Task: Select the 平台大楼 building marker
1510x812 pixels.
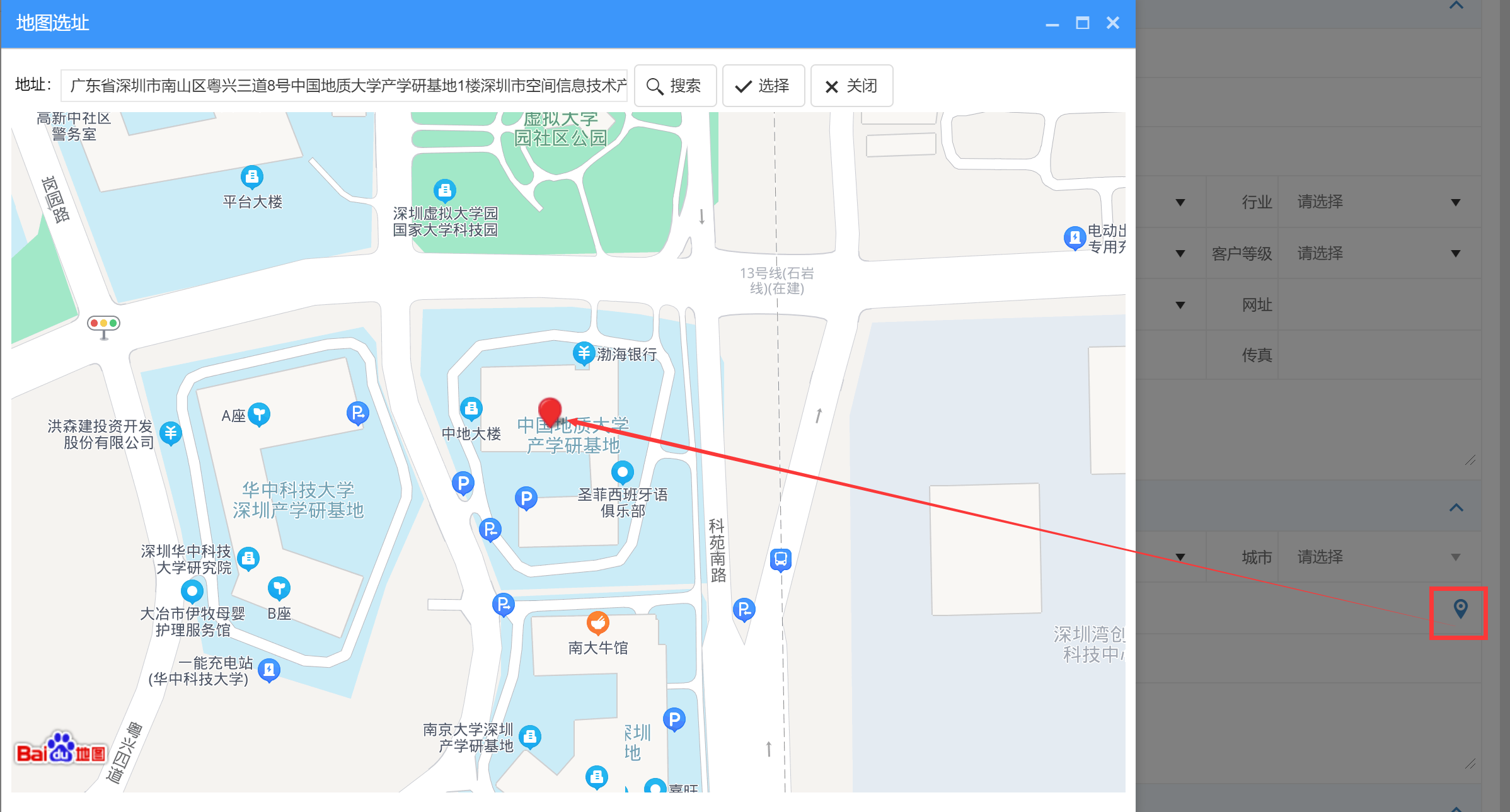Action: (252, 177)
